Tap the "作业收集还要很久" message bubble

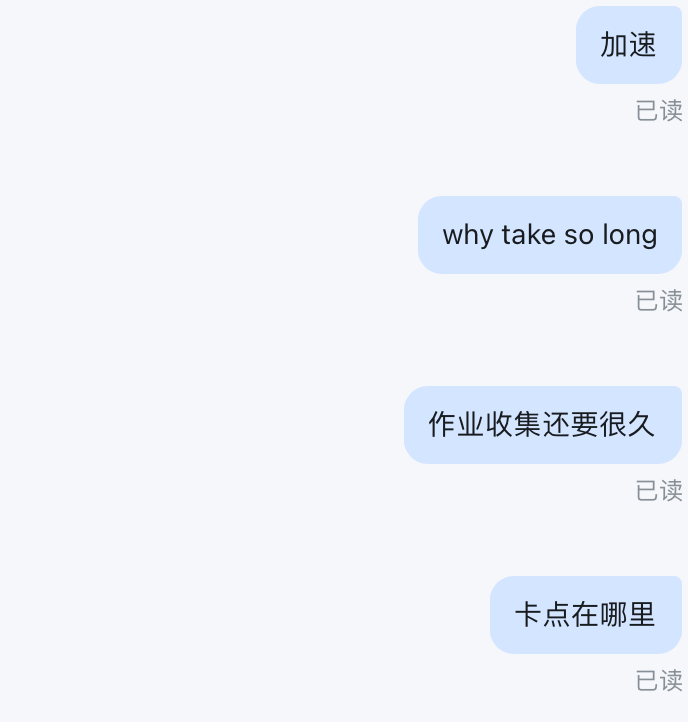pos(542,425)
